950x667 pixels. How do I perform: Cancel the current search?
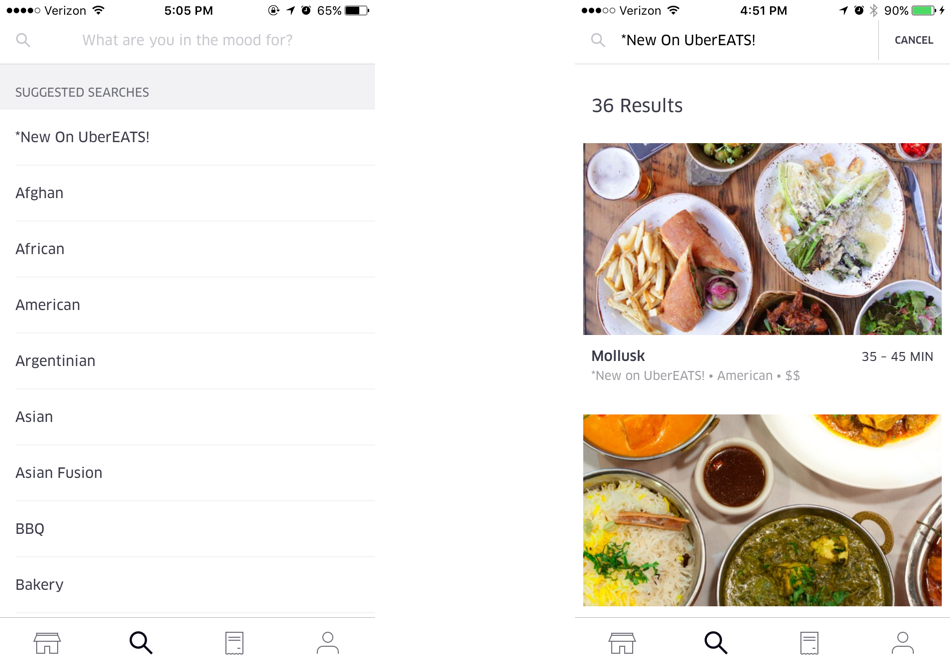pos(913,40)
